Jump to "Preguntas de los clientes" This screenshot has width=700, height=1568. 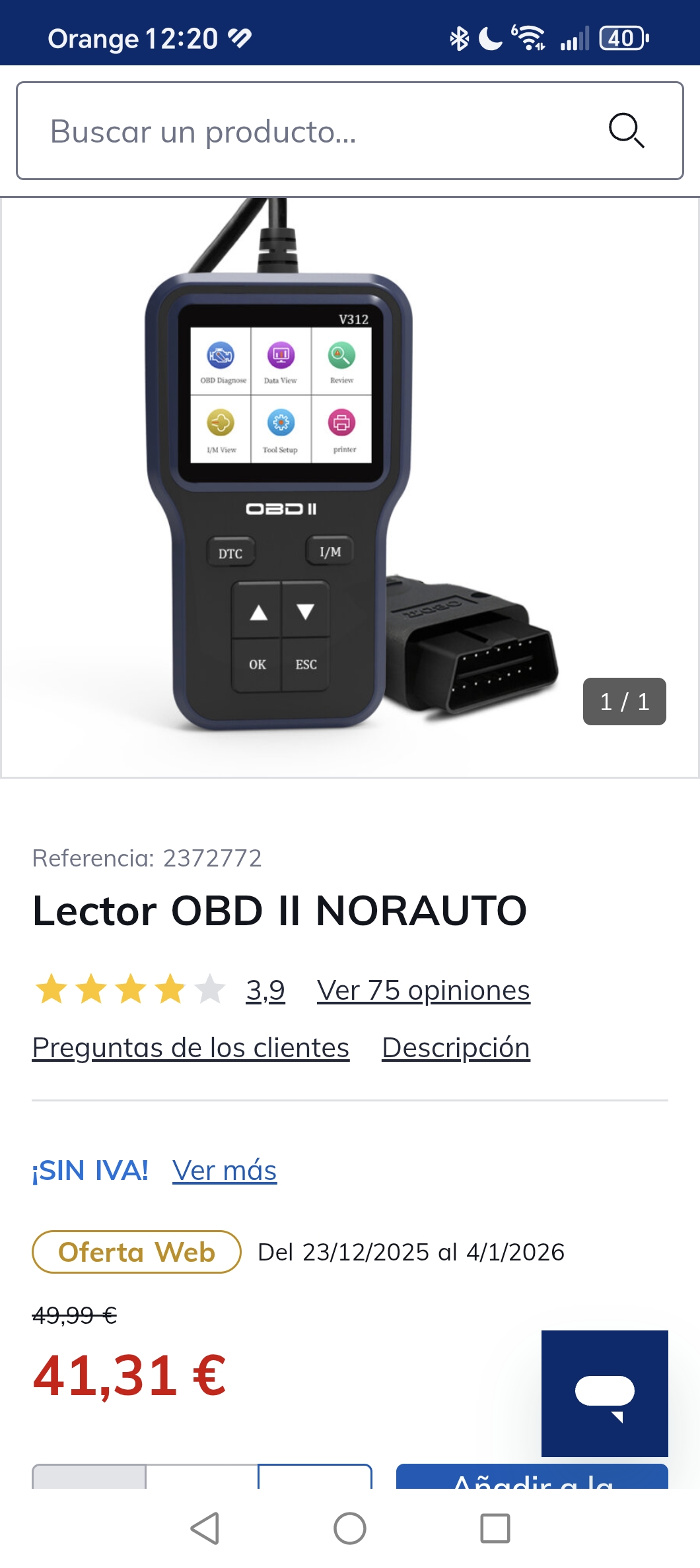191,1048
